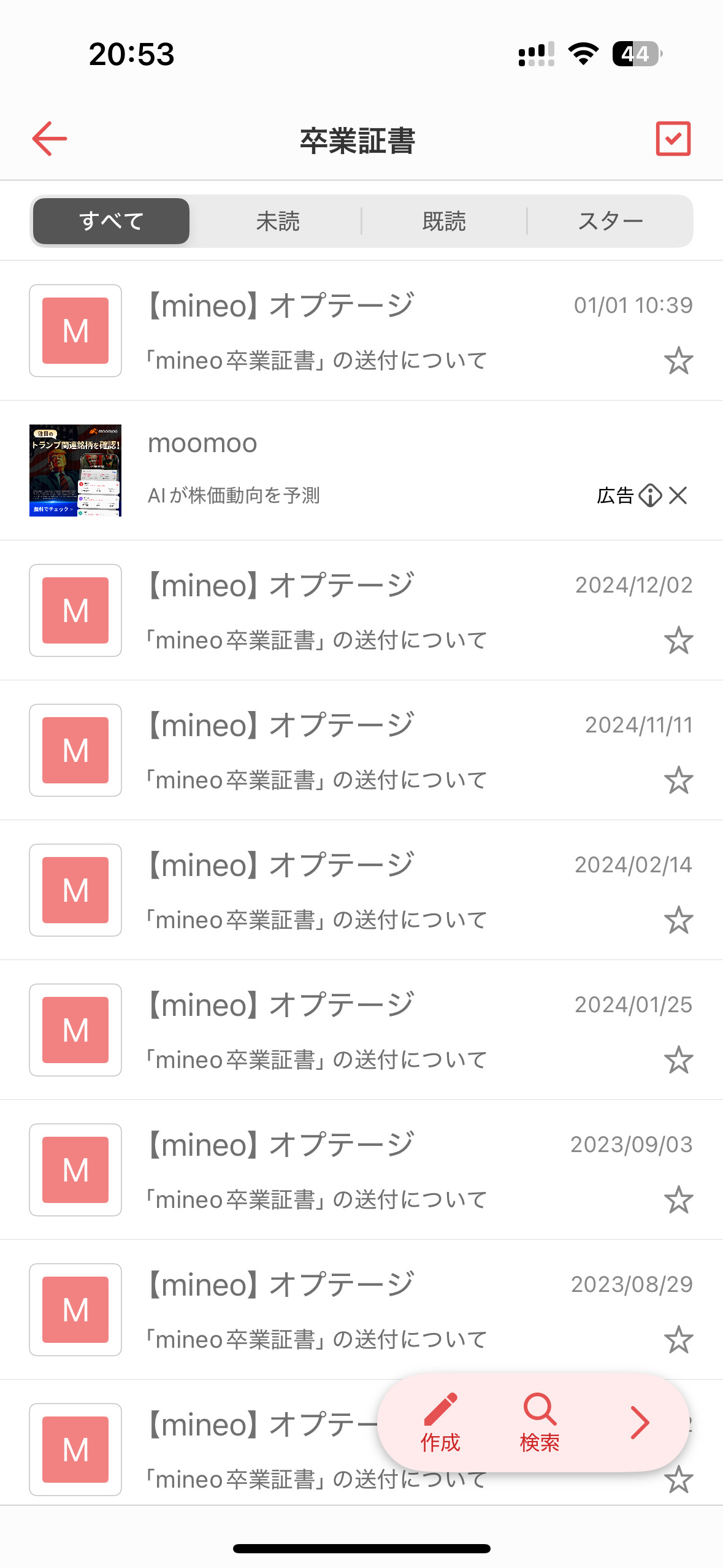Viewport: 723px width, 1568px height.
Task: Switch to the すべて tab
Action: 111,221
